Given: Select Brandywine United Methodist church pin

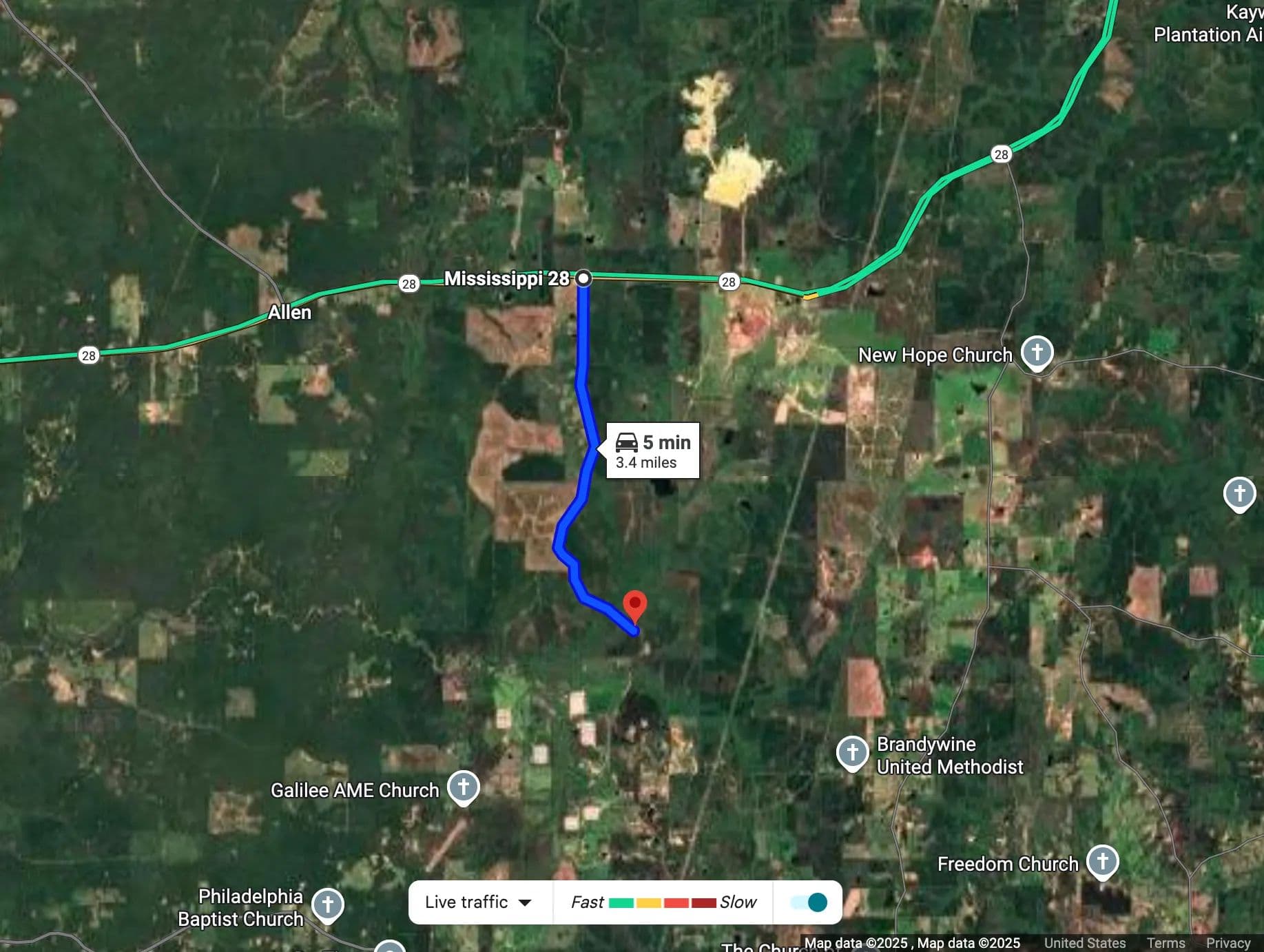Looking at the screenshot, I should 852,752.
